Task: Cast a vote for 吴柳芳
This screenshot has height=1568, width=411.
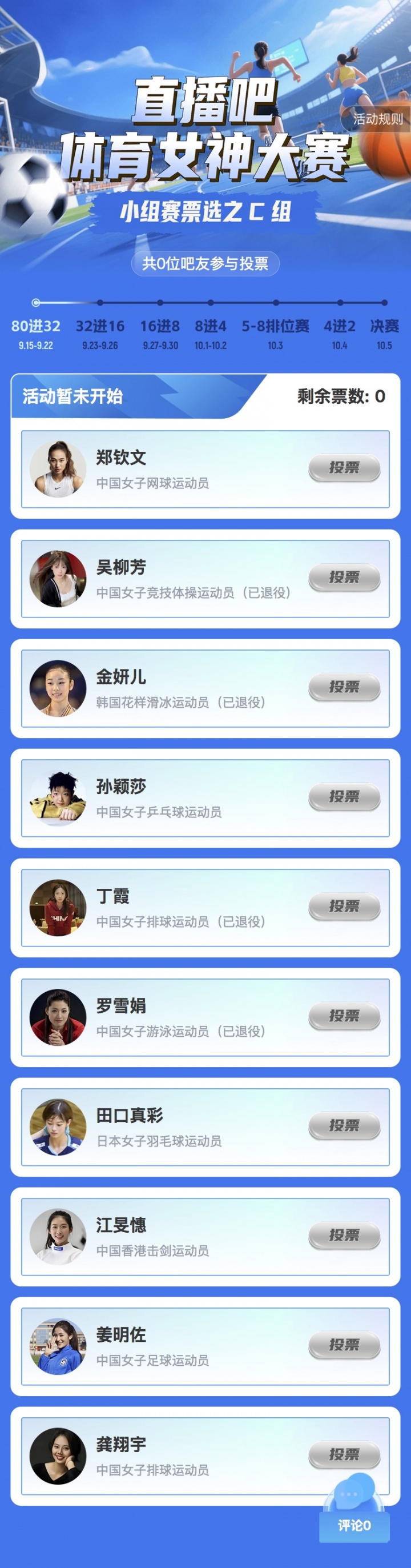Action: (x=344, y=577)
